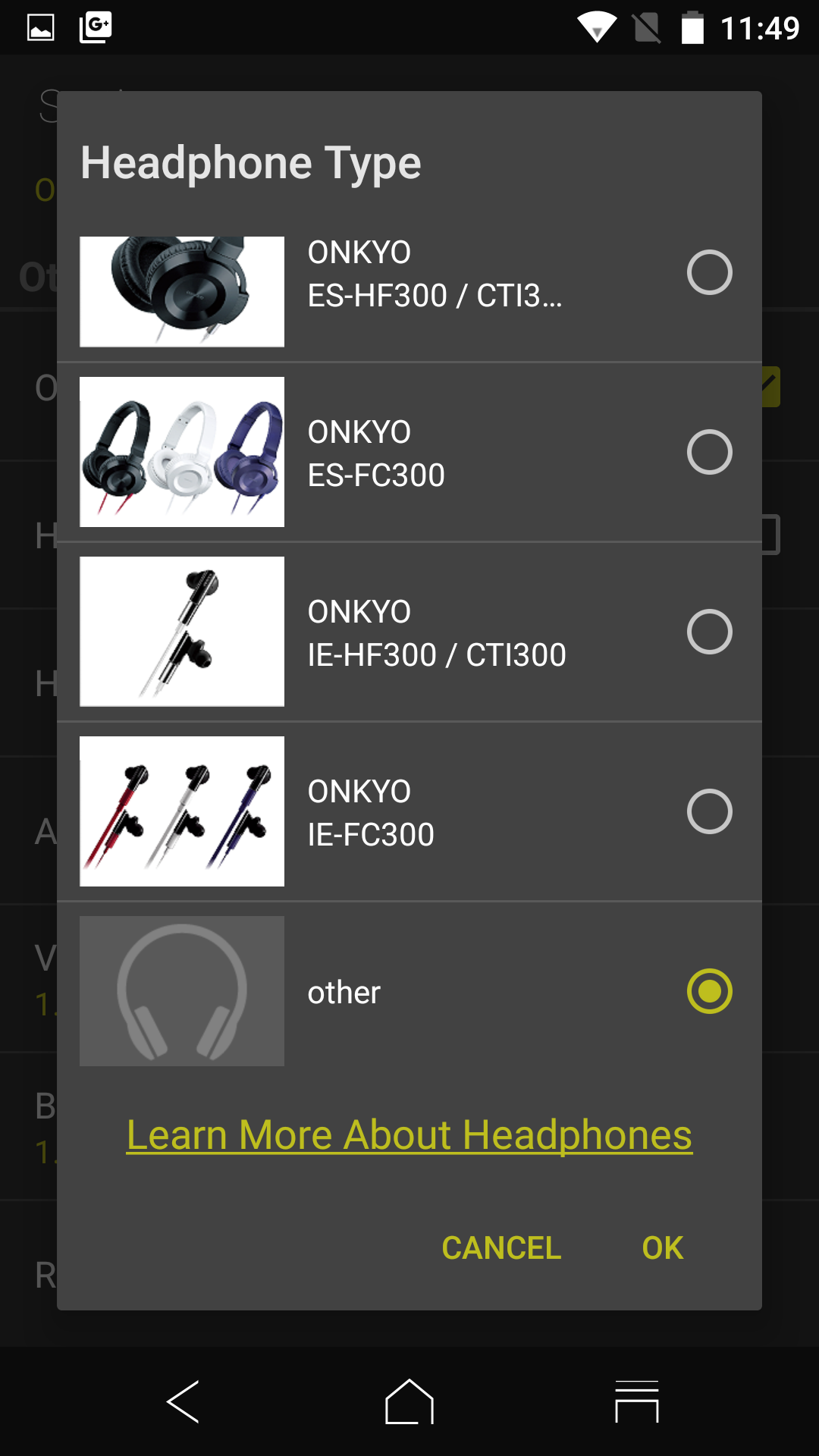Cancel the Headphone Type dialog
The image size is (819, 1456).
coord(501,1248)
